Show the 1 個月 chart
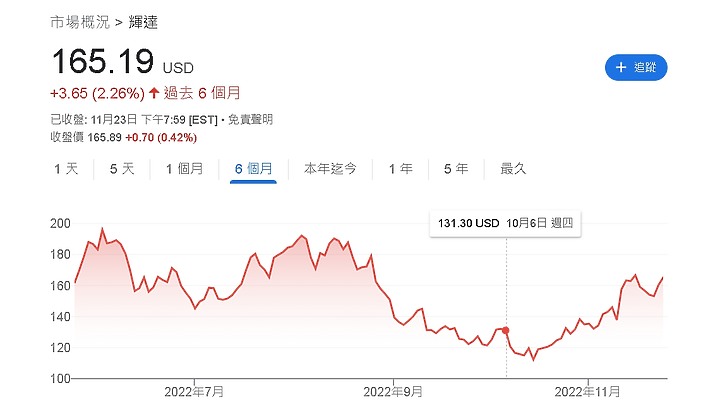The image size is (720, 409). (x=185, y=169)
